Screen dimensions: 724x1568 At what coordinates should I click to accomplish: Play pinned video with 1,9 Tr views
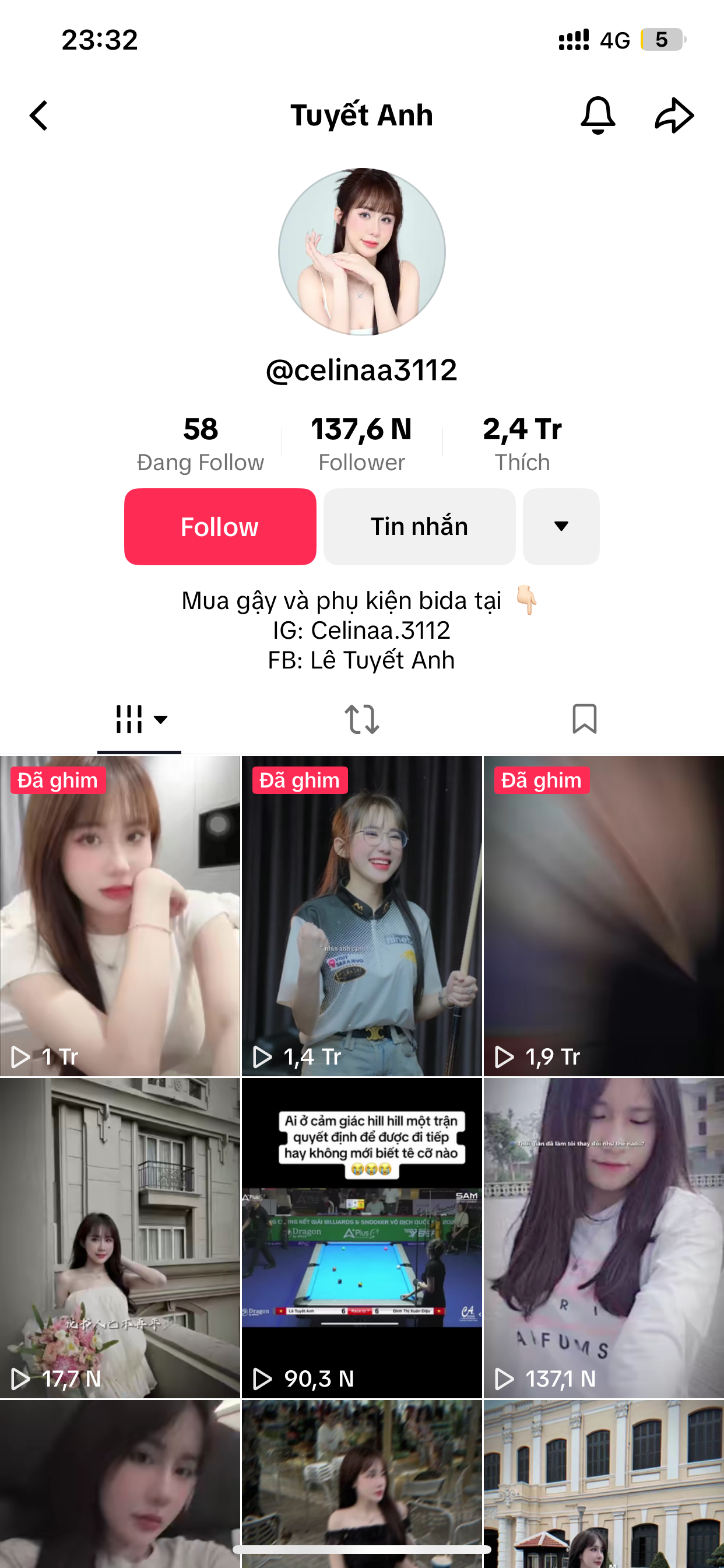point(603,916)
